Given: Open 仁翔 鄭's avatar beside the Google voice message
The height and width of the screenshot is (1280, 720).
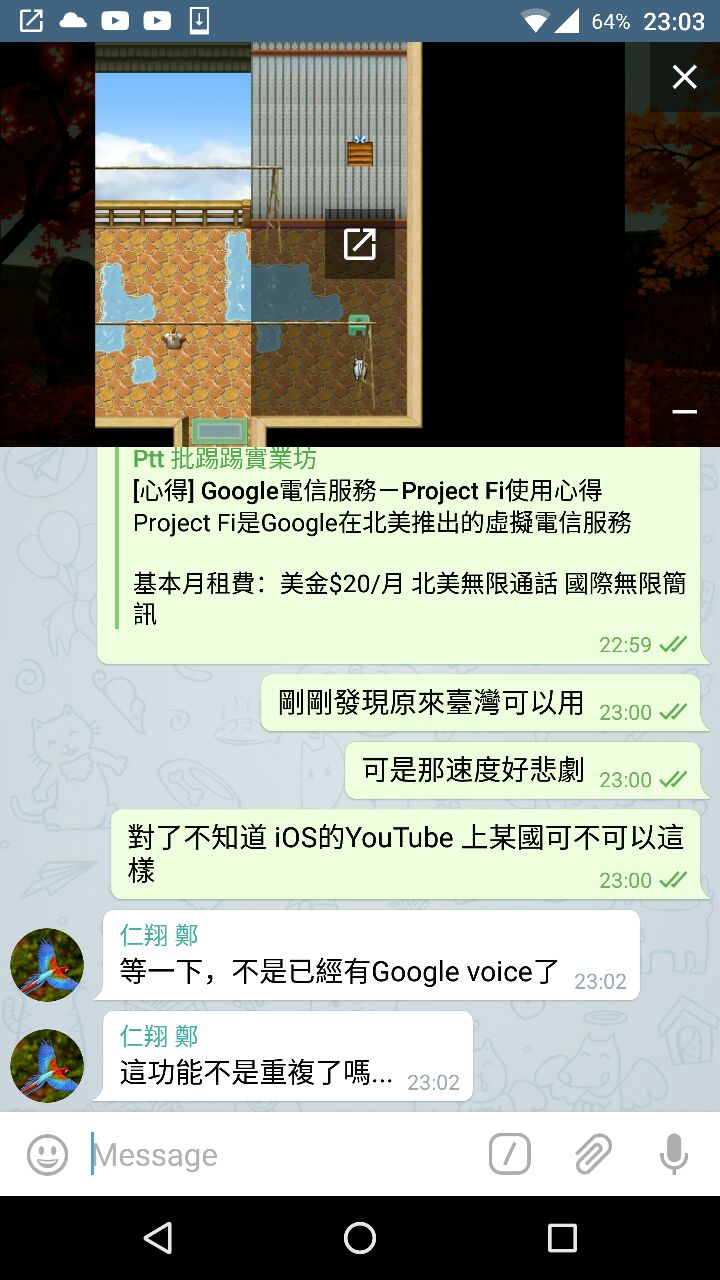Looking at the screenshot, I should 47,965.
